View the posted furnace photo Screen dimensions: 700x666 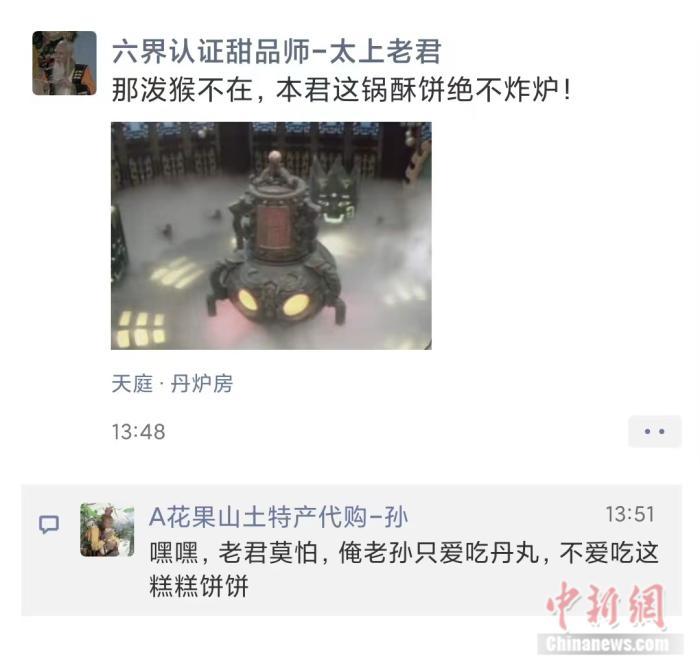coord(271,235)
